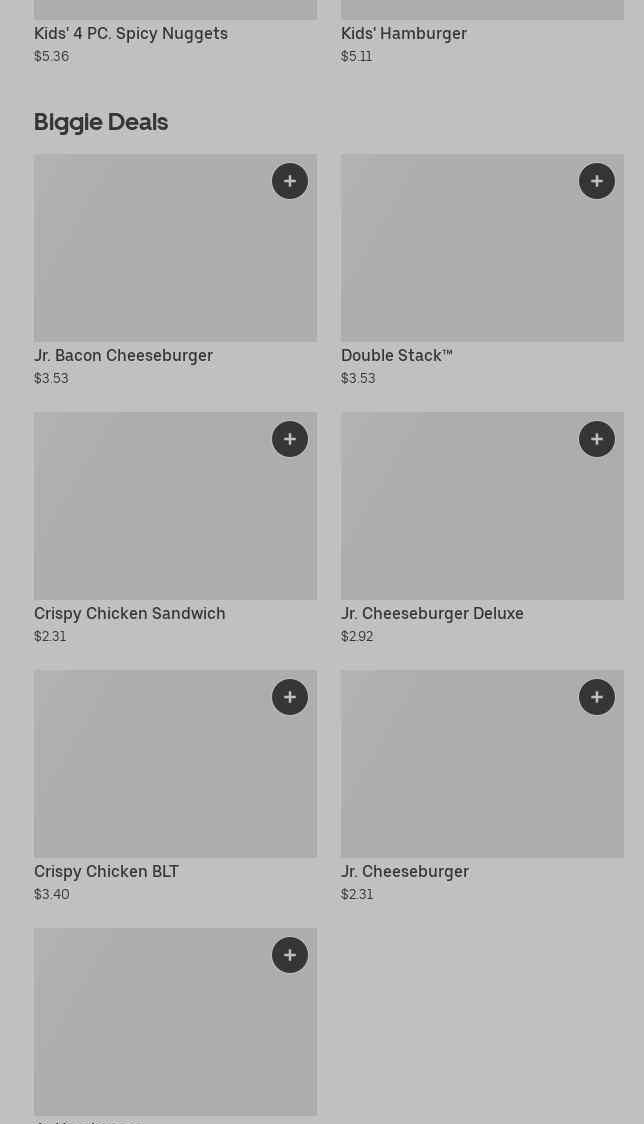Open Crispy Chicken Sandwich card
The width and height of the screenshot is (644, 1124).
175,529
